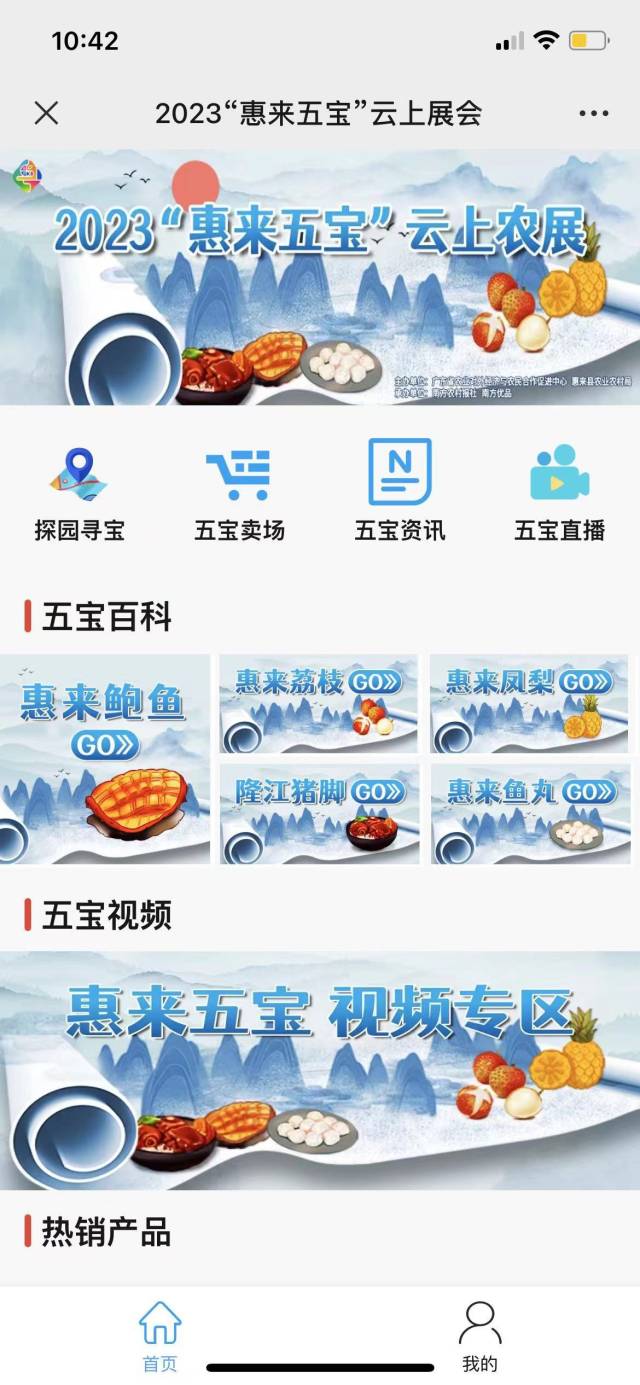Open 五宝卖场 shop
This screenshot has width=640, height=1385.
point(239,490)
